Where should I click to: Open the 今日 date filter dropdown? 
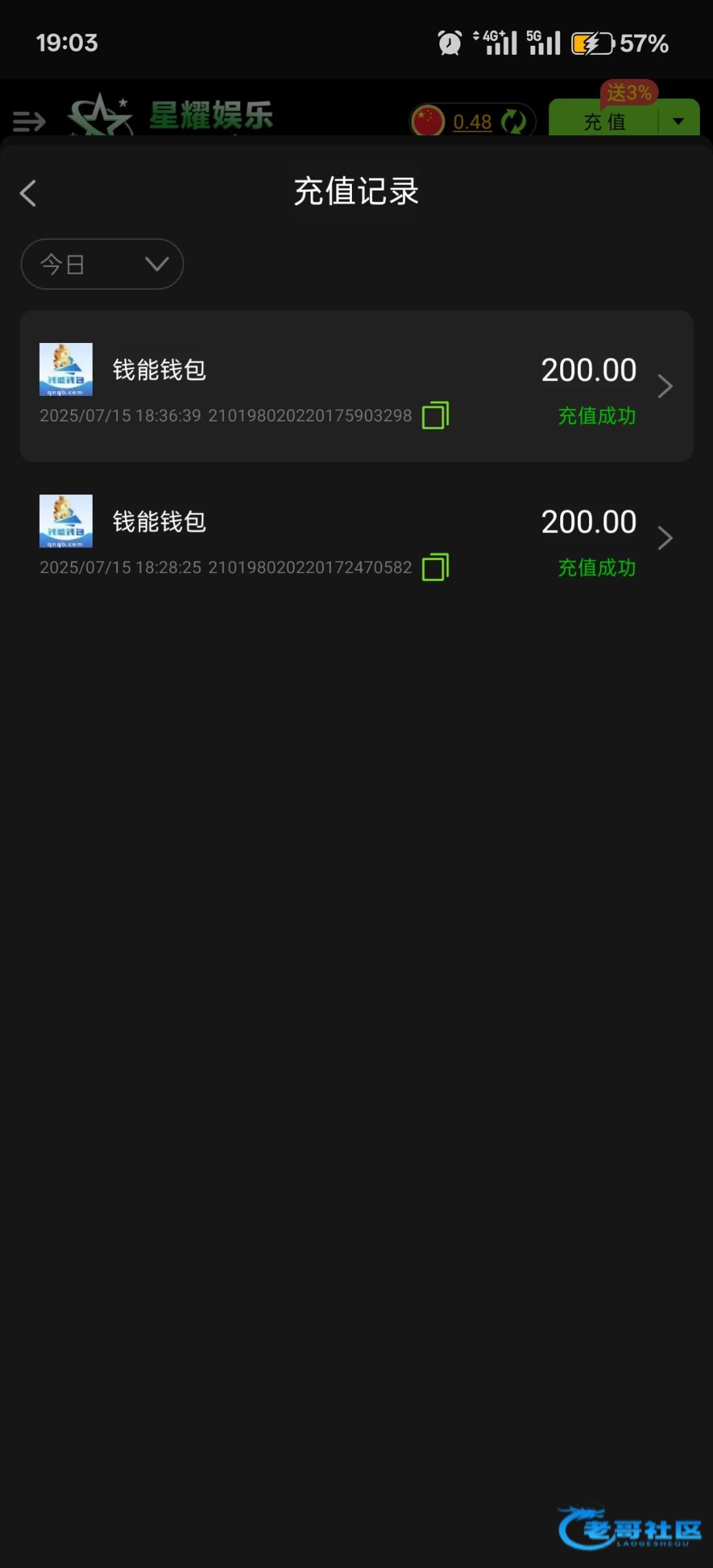[103, 264]
